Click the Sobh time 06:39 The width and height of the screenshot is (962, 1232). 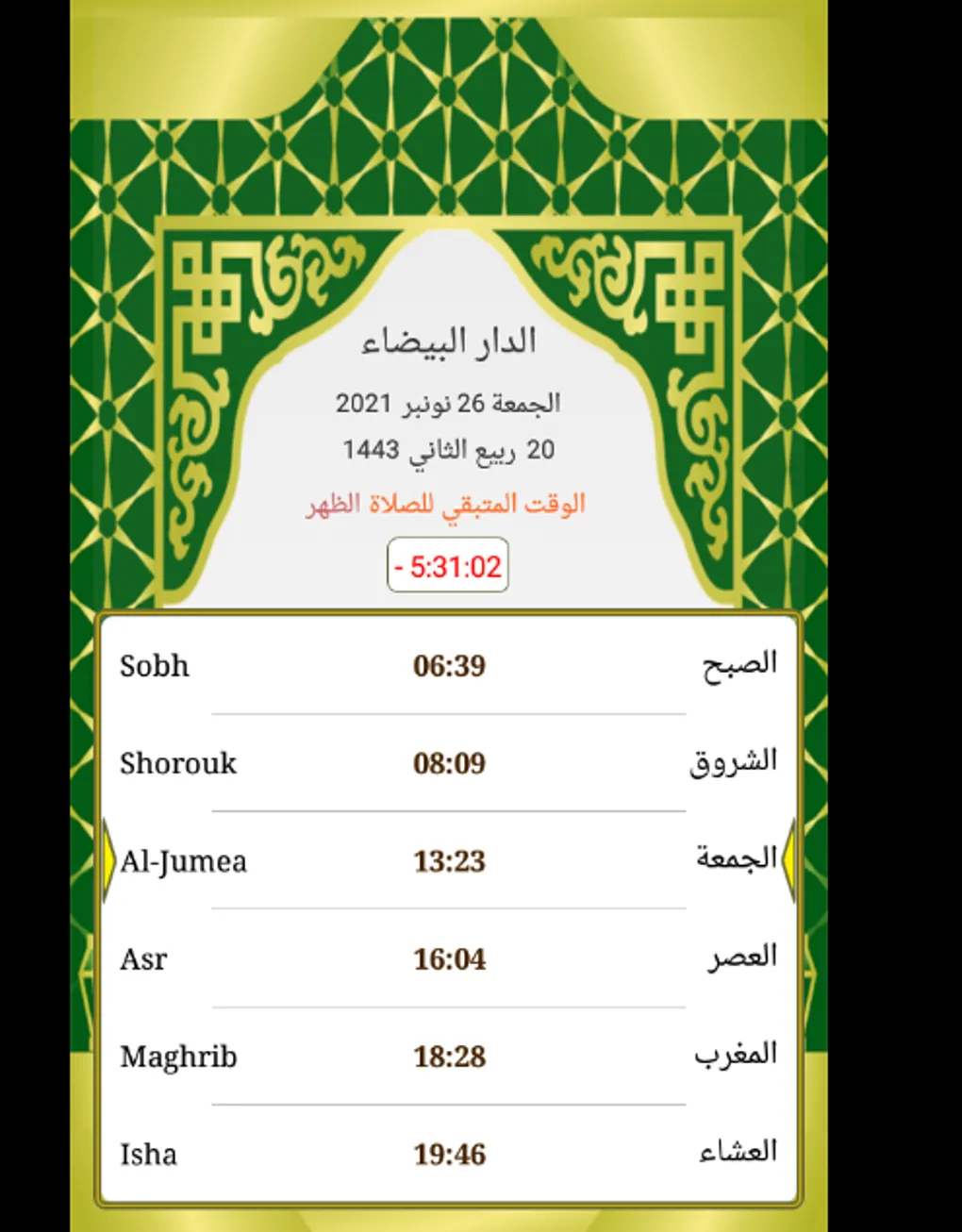click(450, 666)
